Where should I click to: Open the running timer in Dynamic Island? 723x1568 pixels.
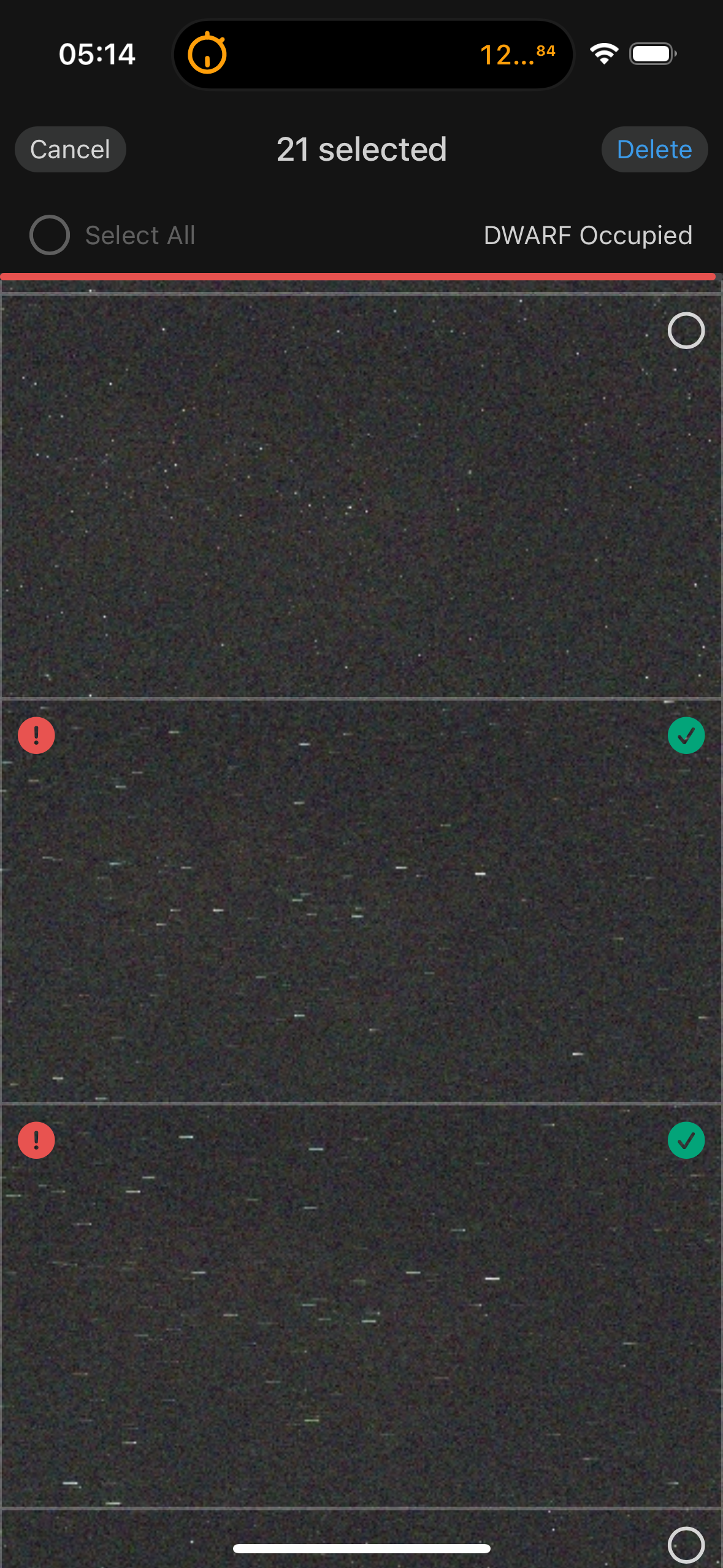373,55
